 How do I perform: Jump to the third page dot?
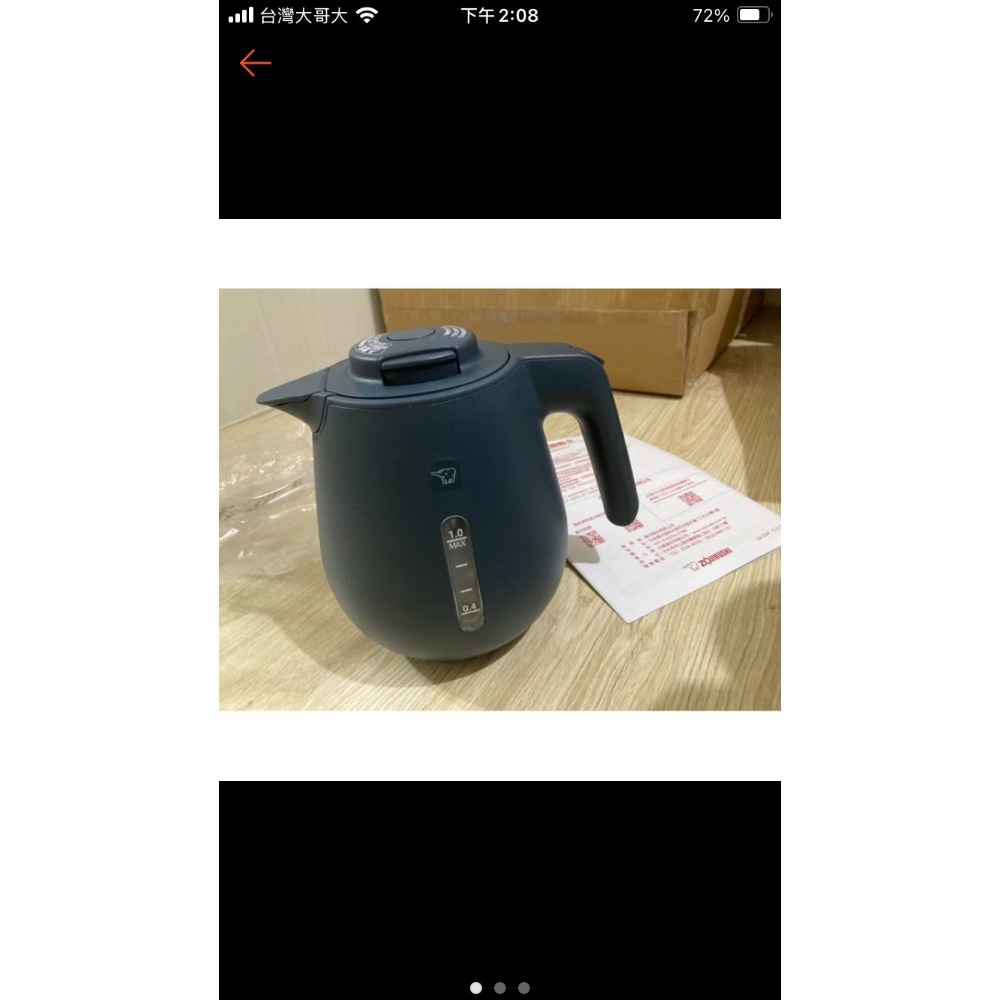pos(524,988)
